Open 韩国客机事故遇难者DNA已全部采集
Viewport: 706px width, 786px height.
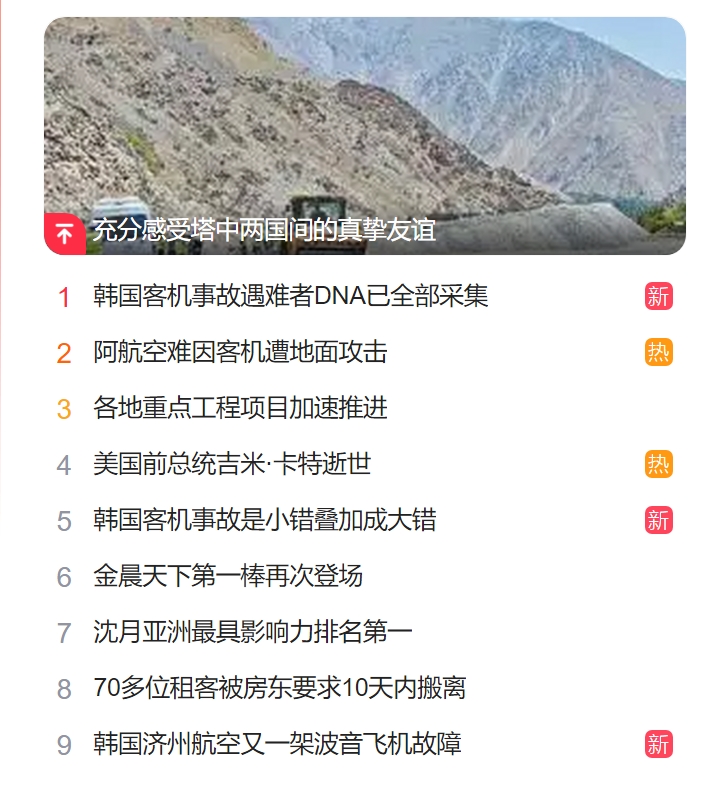290,296
